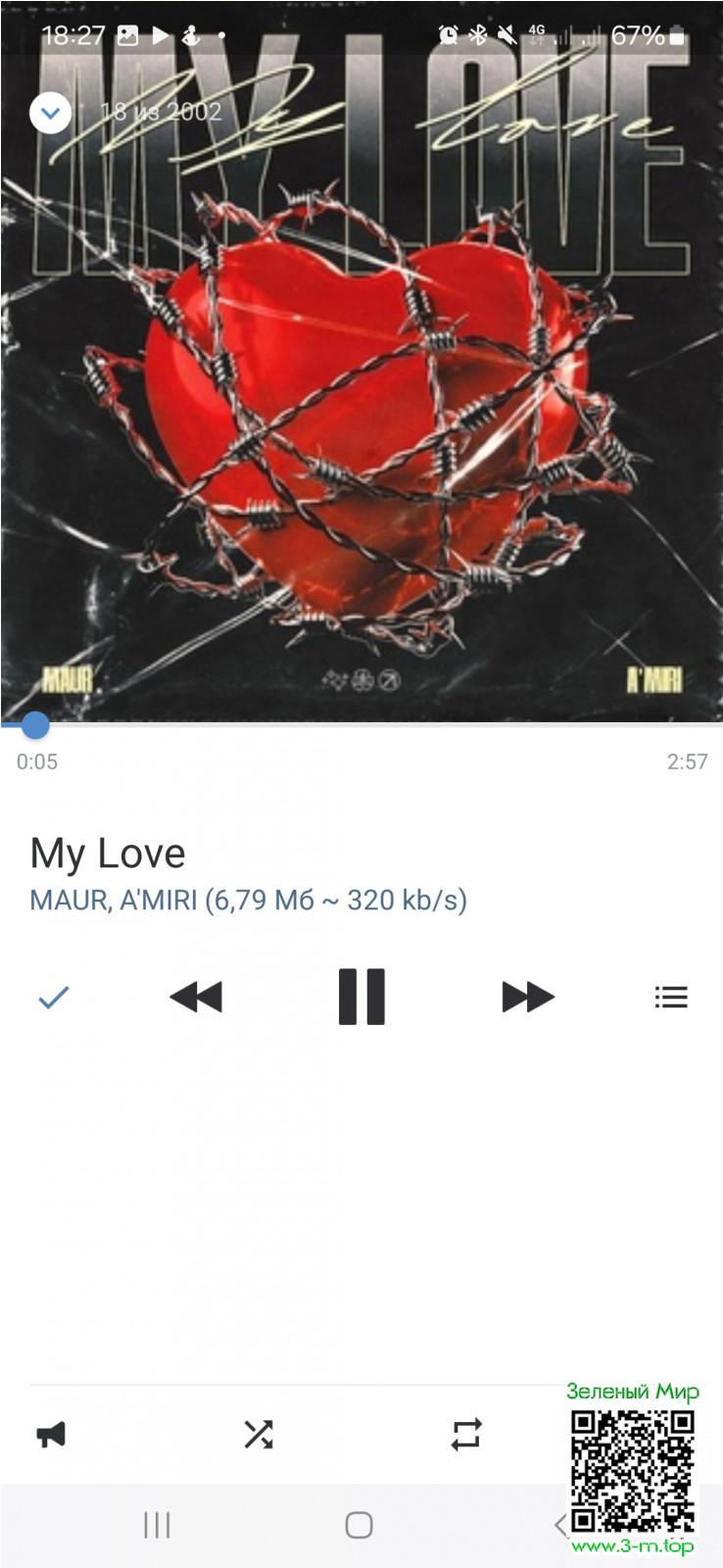Toggle shuffle playback

(259, 1435)
